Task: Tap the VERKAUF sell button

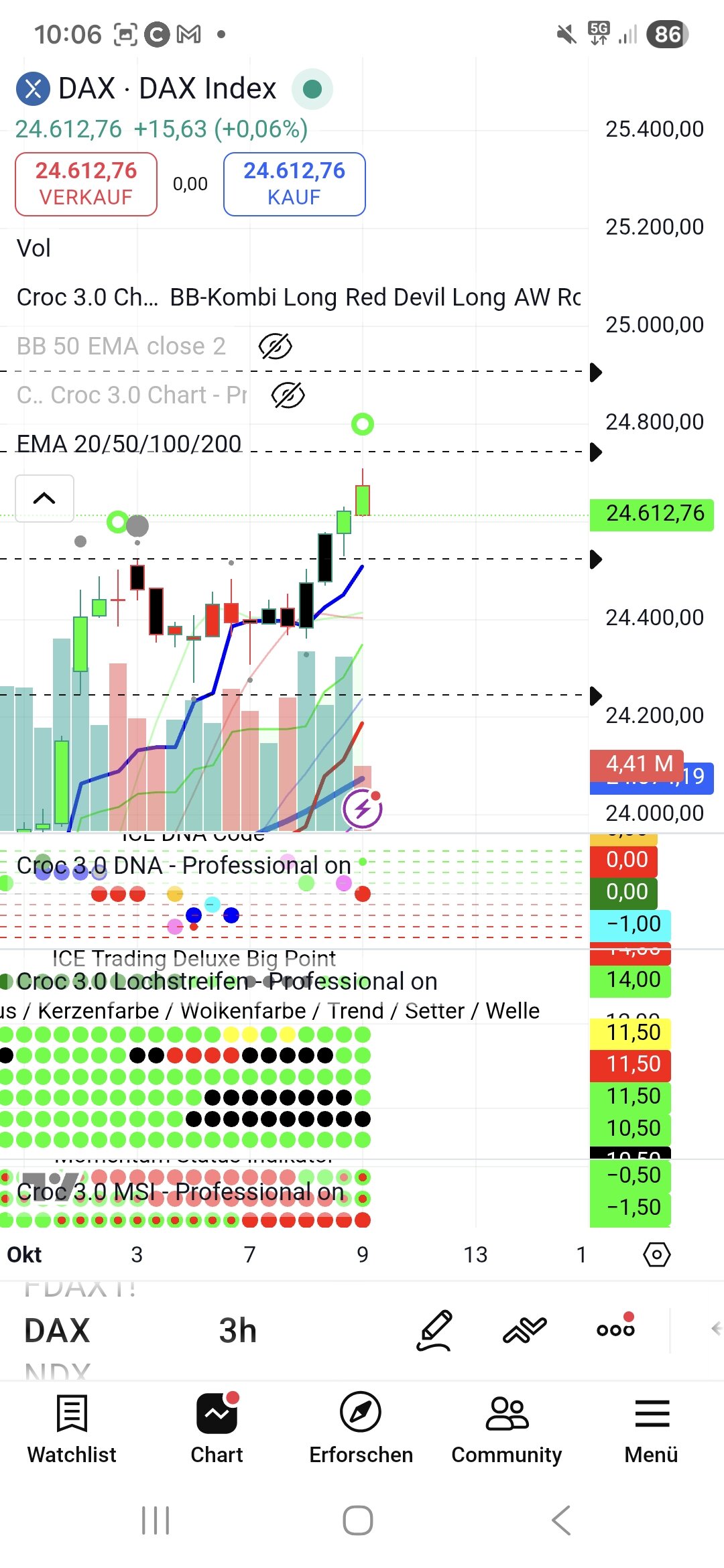Action: 86,184
